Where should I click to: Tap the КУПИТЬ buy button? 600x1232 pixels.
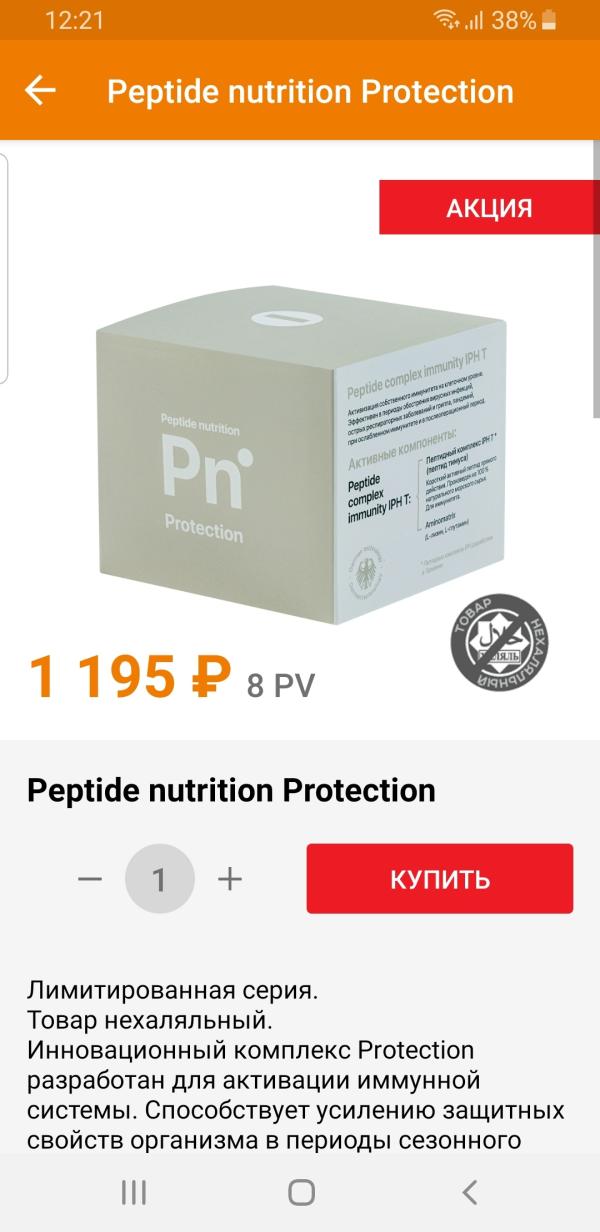coord(439,879)
